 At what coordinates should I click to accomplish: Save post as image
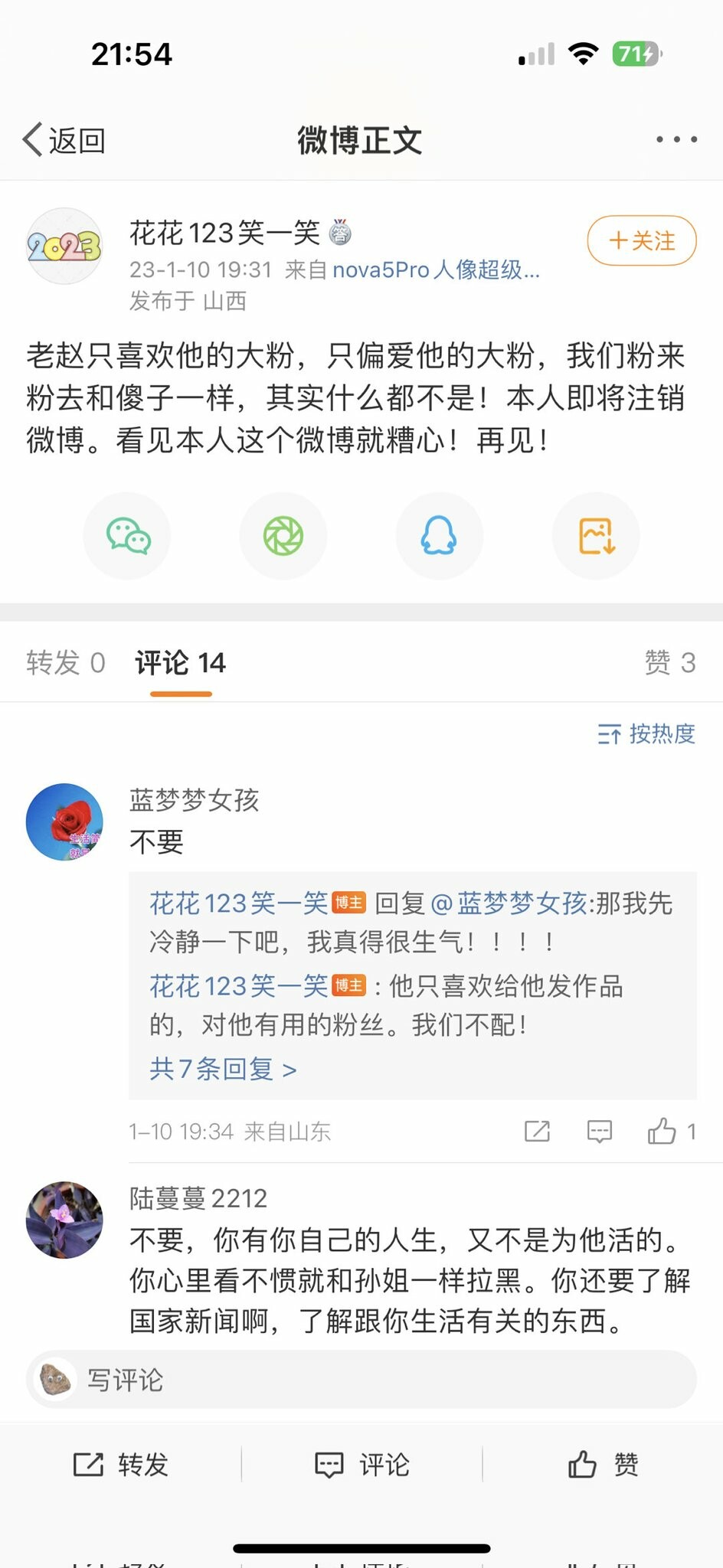596,535
